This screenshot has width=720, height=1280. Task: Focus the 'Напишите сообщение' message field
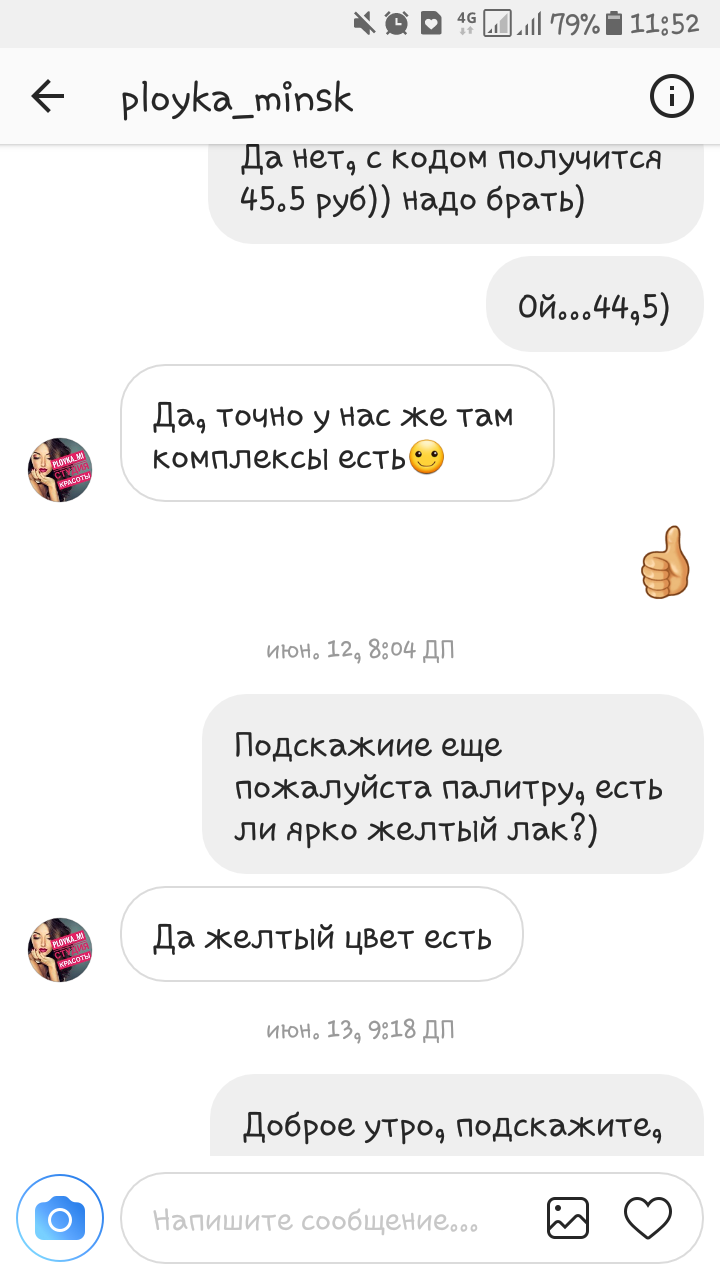(x=330, y=1220)
